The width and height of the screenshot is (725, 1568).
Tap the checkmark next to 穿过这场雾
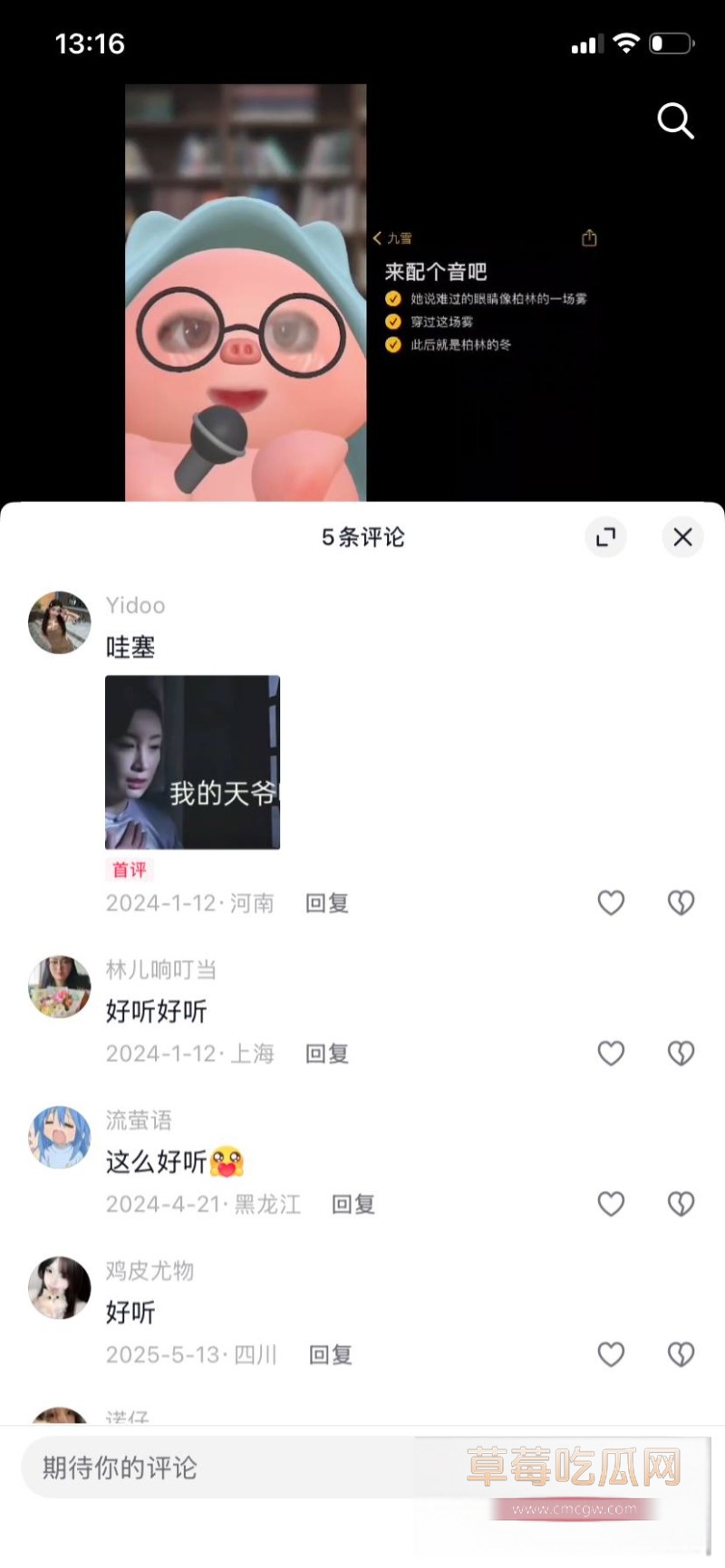pyautogui.click(x=392, y=321)
